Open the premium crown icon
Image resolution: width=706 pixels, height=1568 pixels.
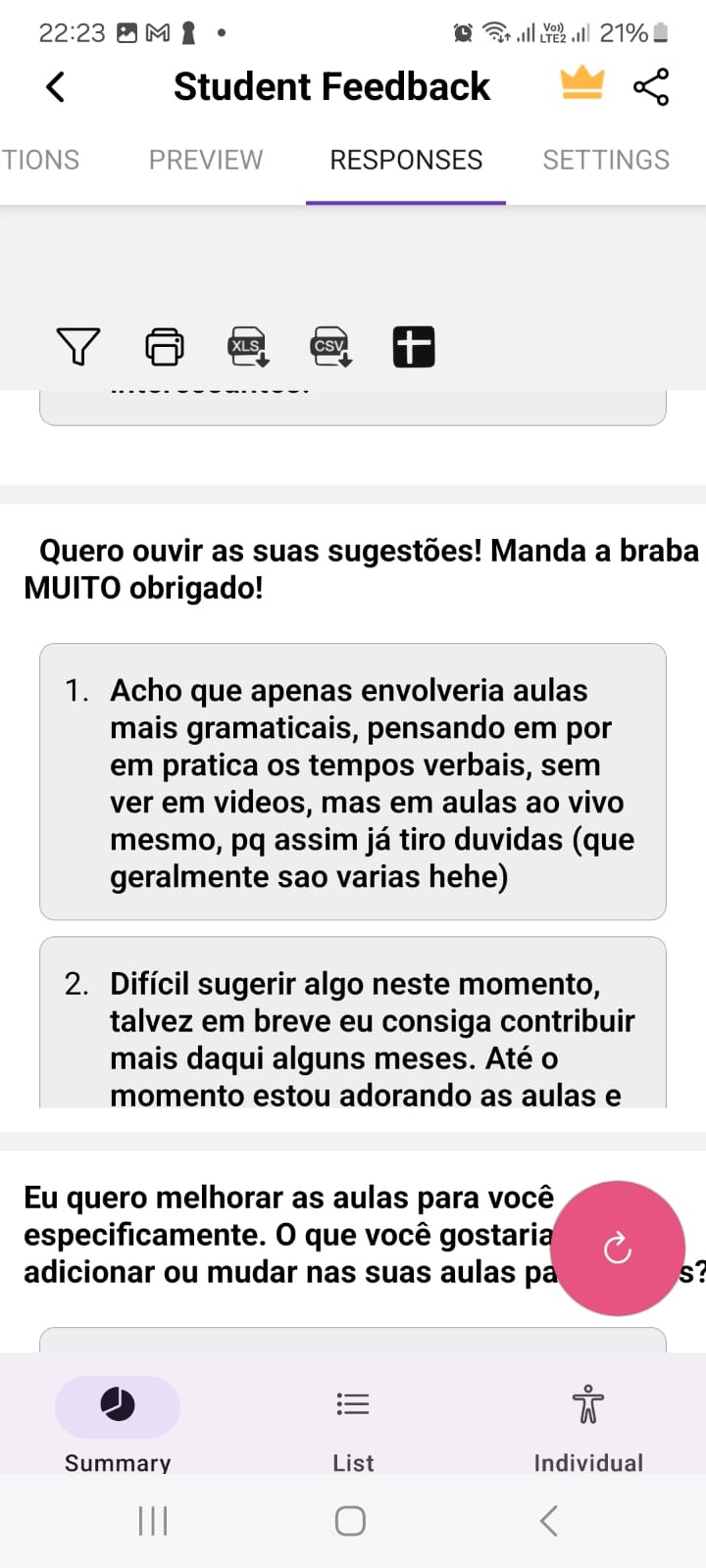[x=582, y=84]
